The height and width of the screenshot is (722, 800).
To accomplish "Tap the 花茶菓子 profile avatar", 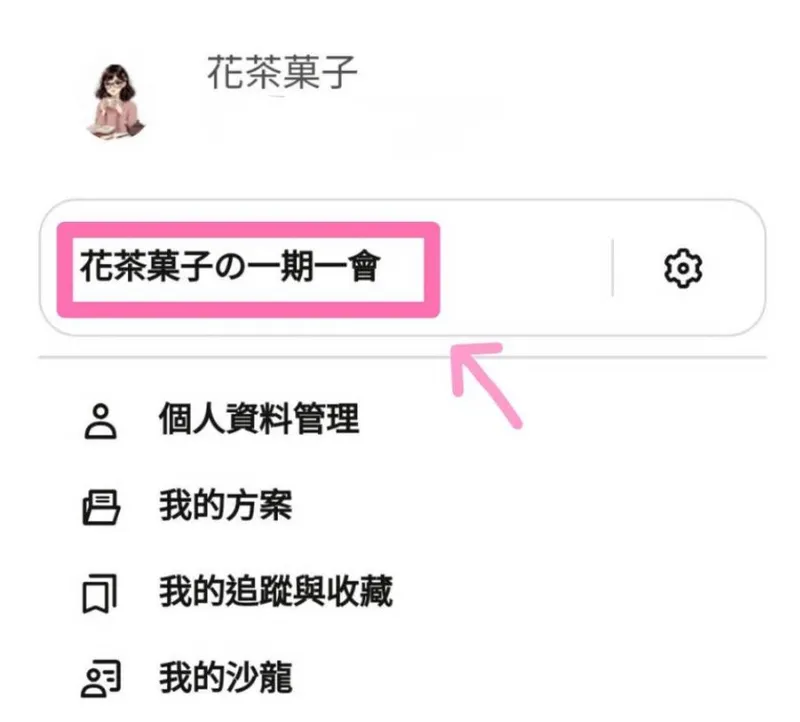I will coord(116,102).
